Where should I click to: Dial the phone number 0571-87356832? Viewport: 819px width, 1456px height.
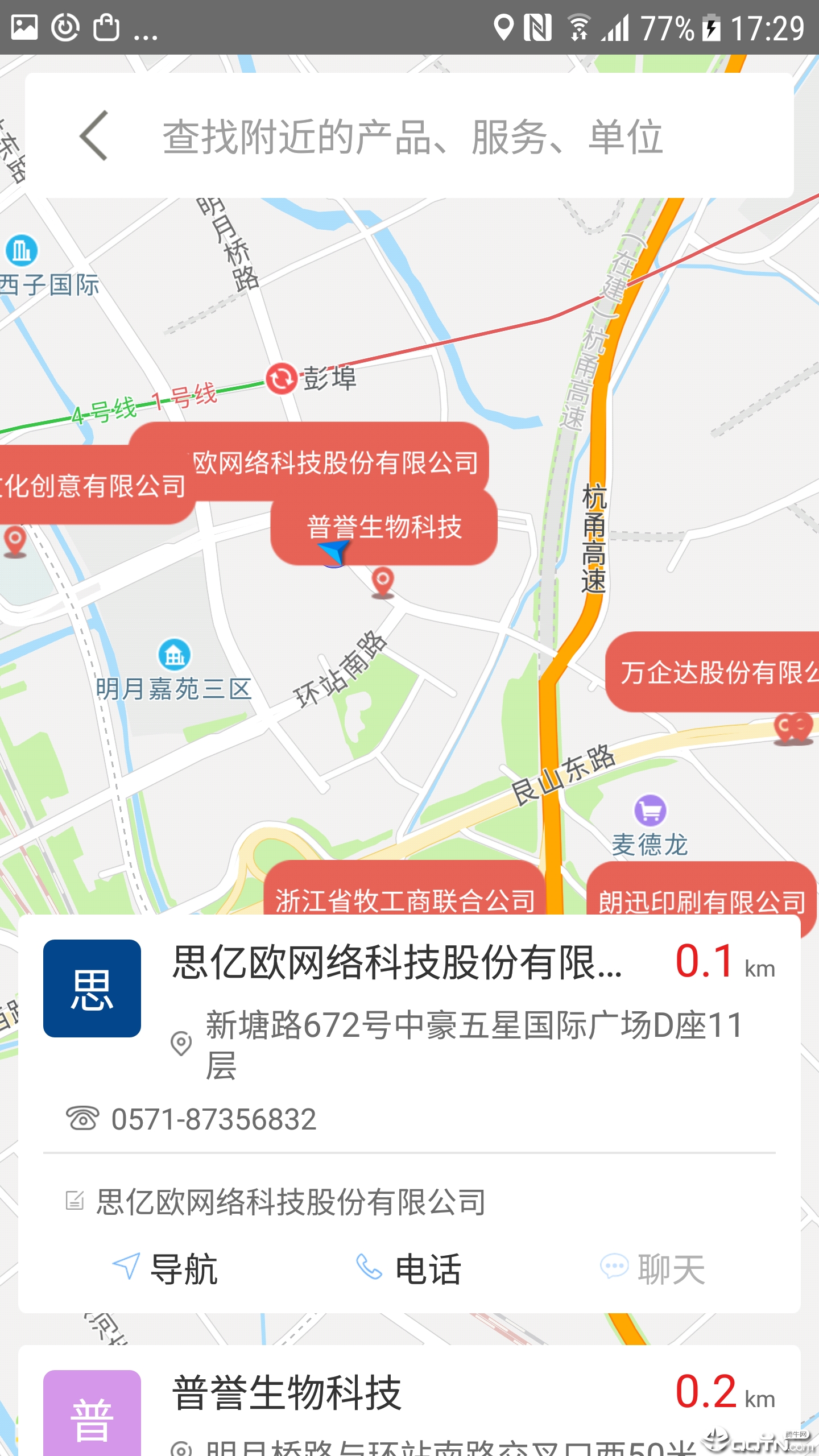[213, 1119]
